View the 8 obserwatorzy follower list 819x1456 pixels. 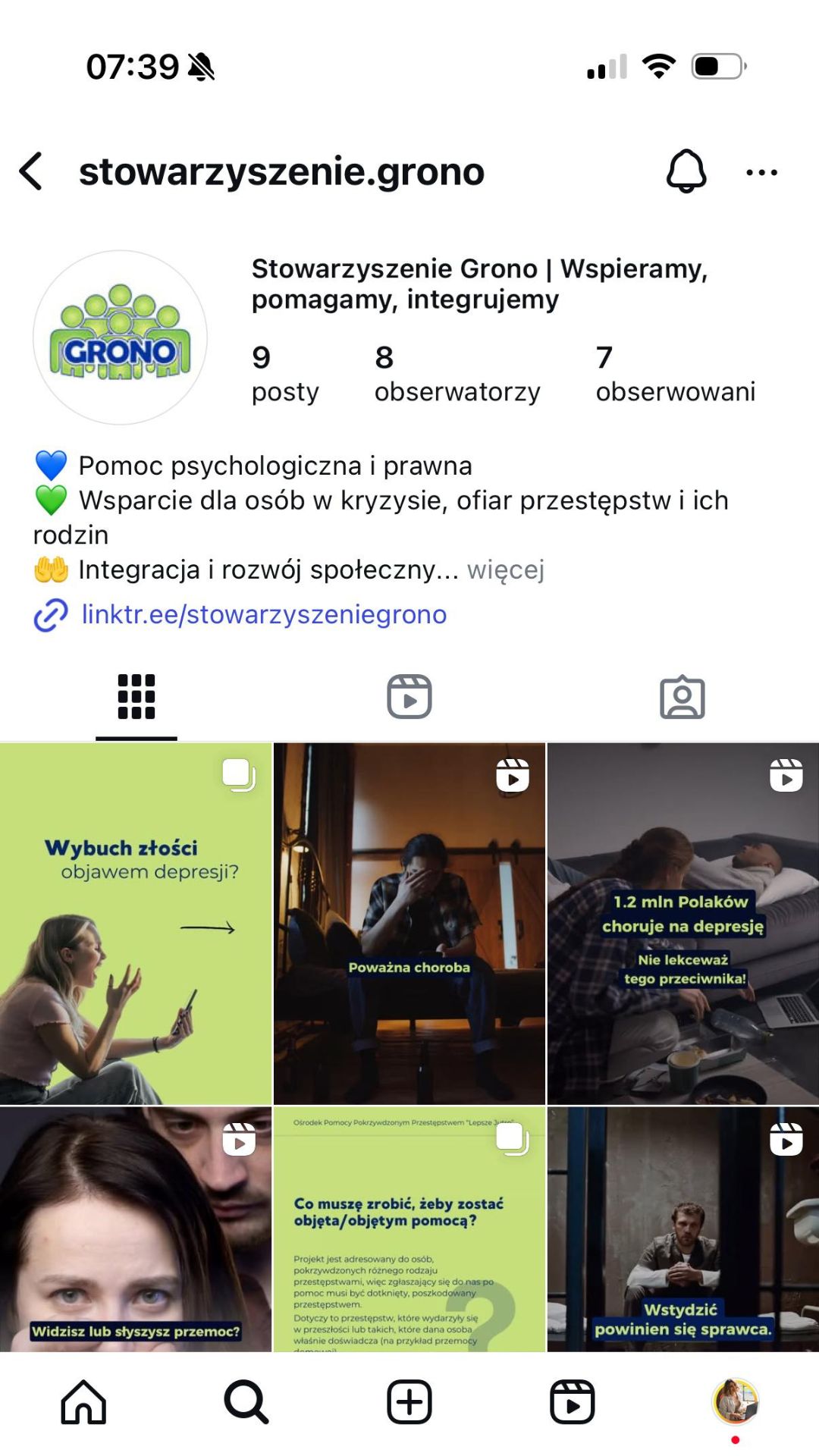tap(457, 374)
